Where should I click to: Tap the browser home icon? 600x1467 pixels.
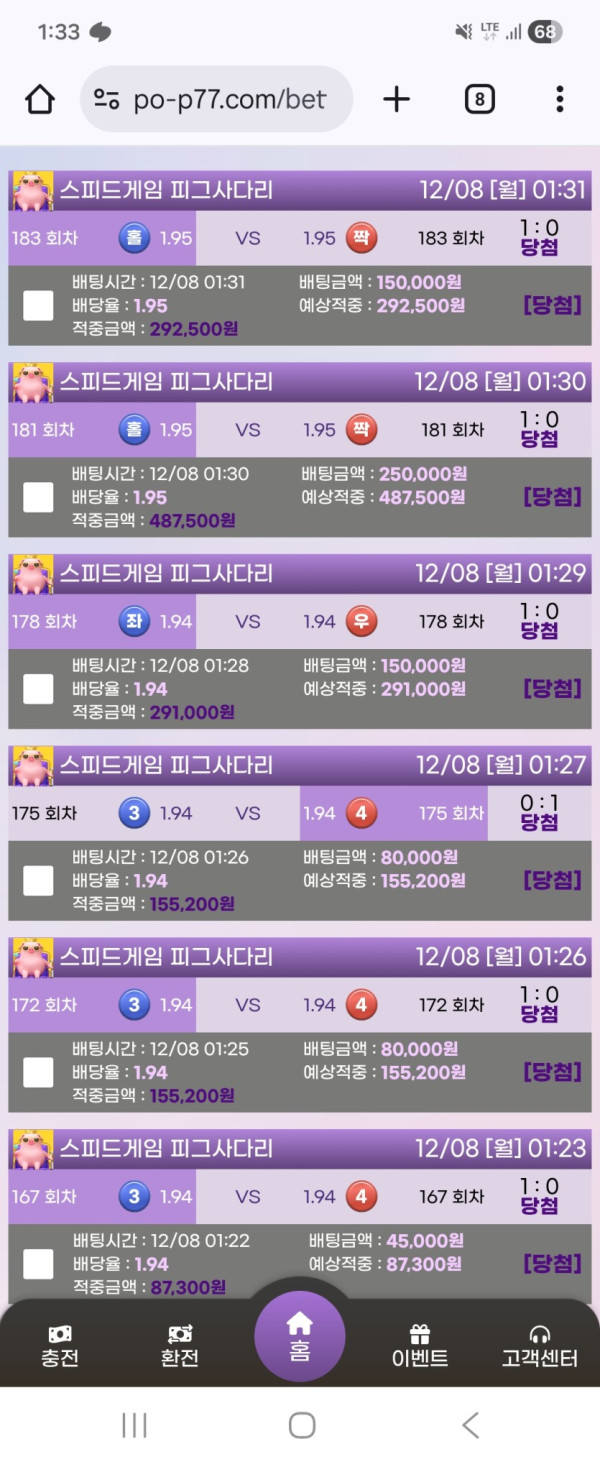(40, 99)
